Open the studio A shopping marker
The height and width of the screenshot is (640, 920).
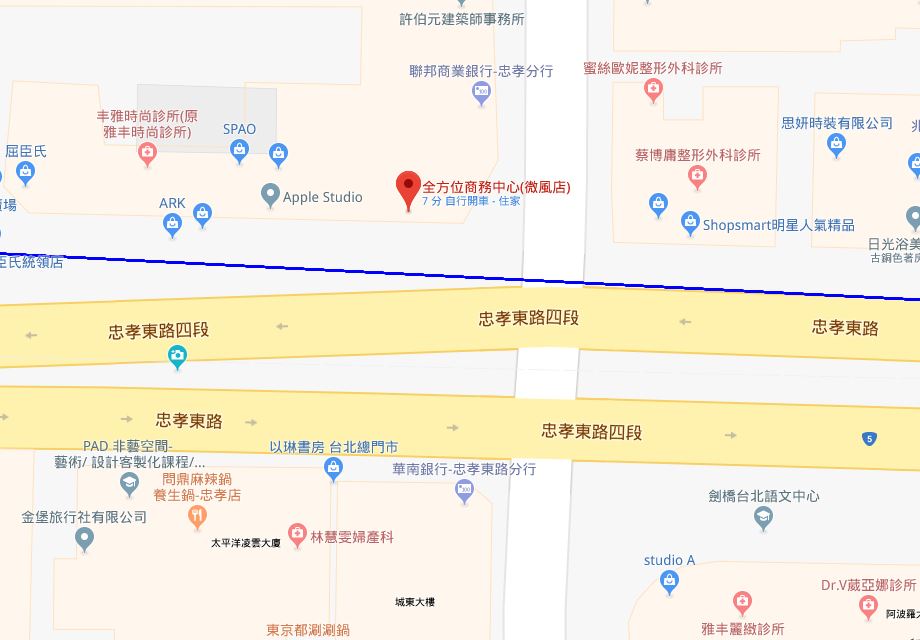click(x=669, y=583)
